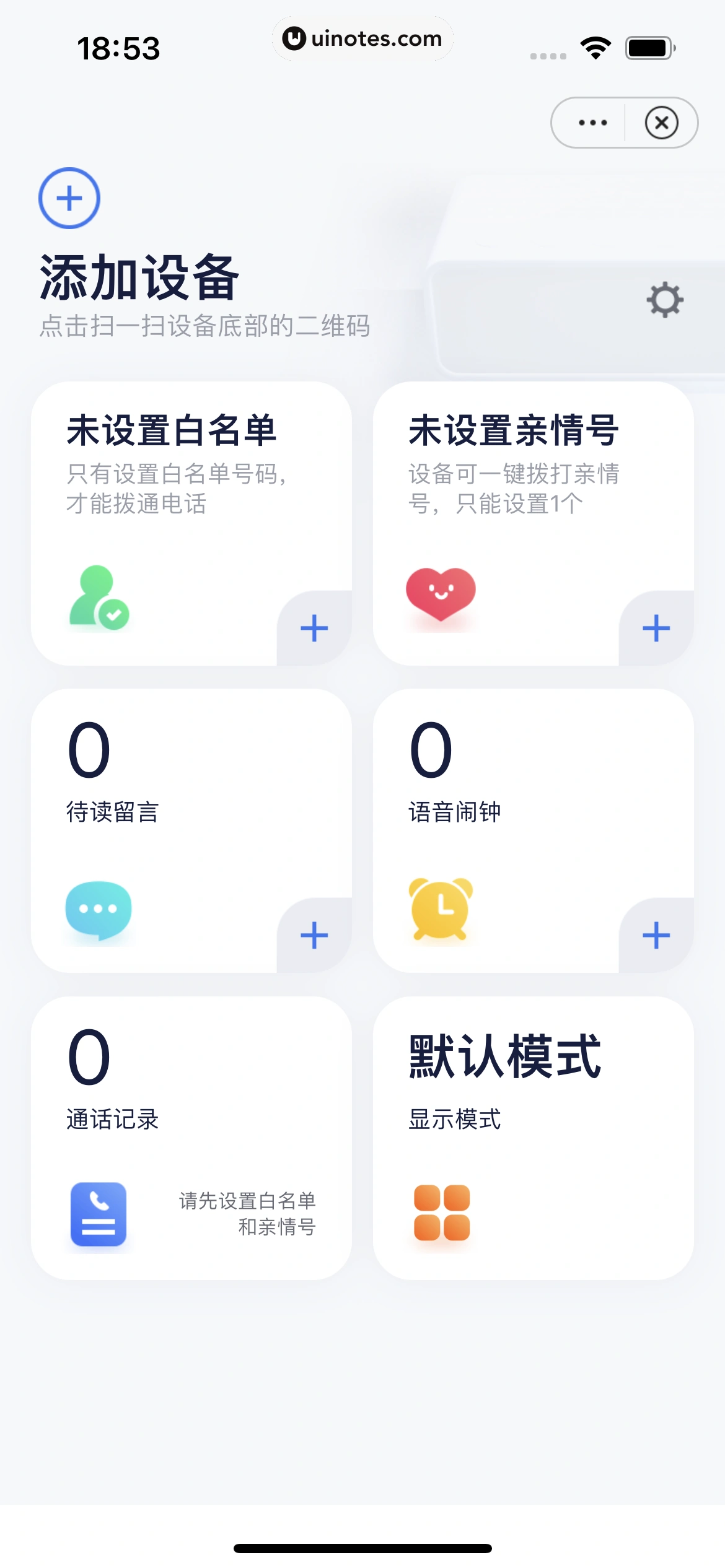Close the mini program
725x1568 pixels.
pyautogui.click(x=661, y=123)
